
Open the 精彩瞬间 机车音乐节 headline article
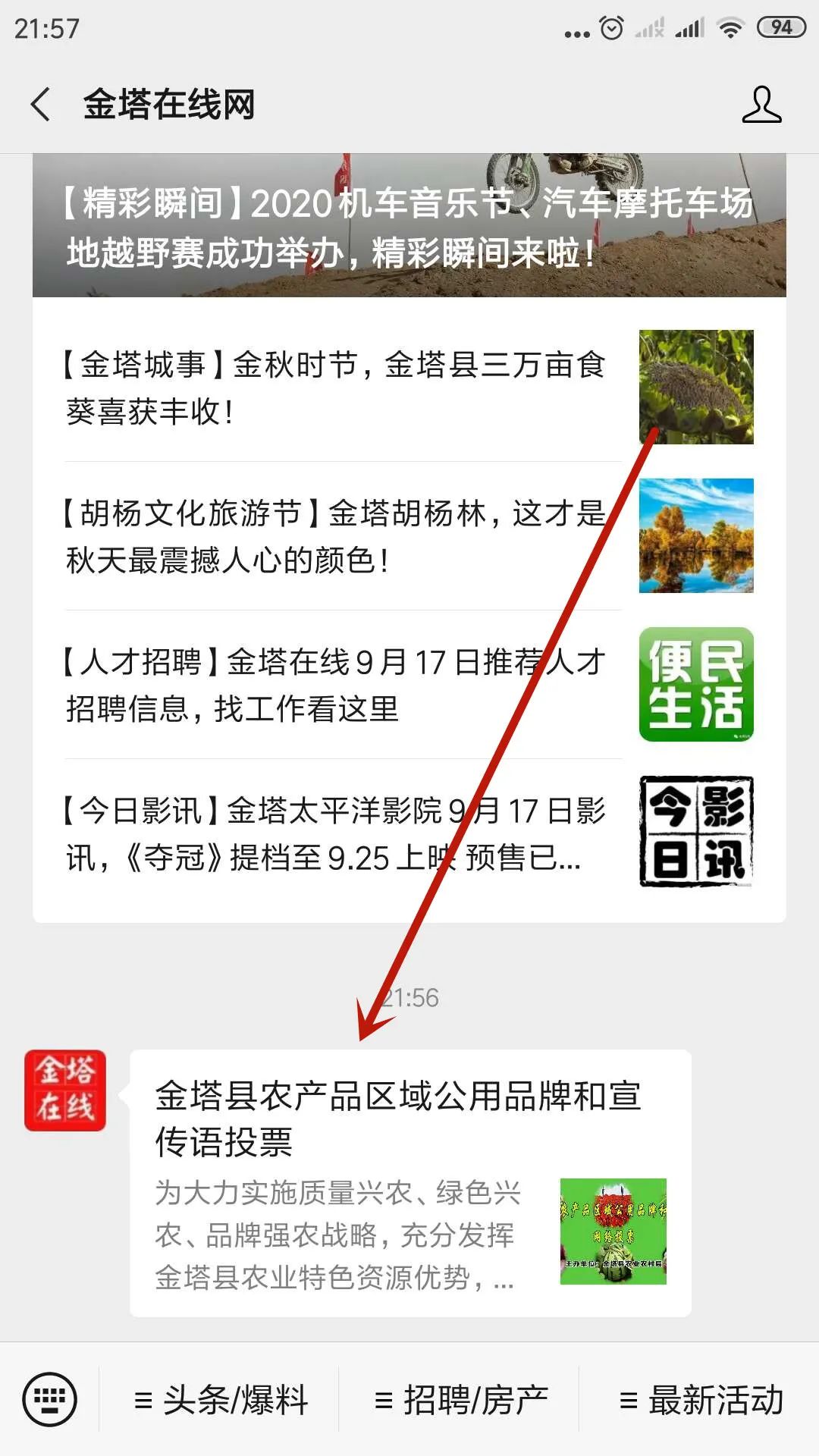(x=409, y=226)
